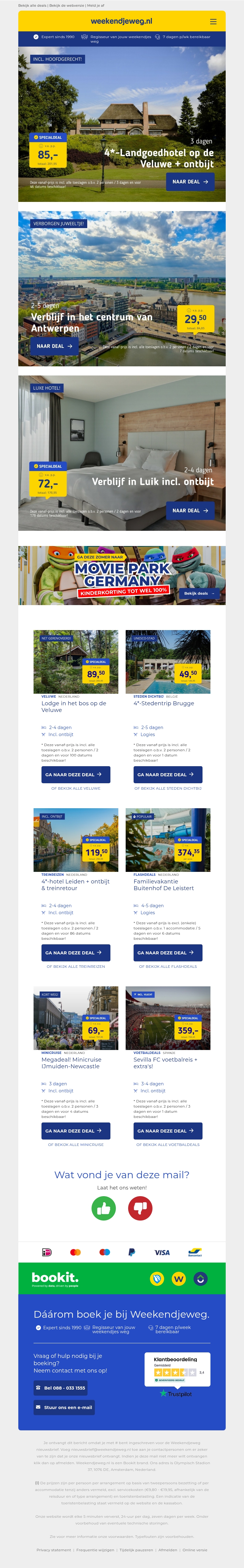Open Bekijk de webversie at the top

tap(66, 5)
